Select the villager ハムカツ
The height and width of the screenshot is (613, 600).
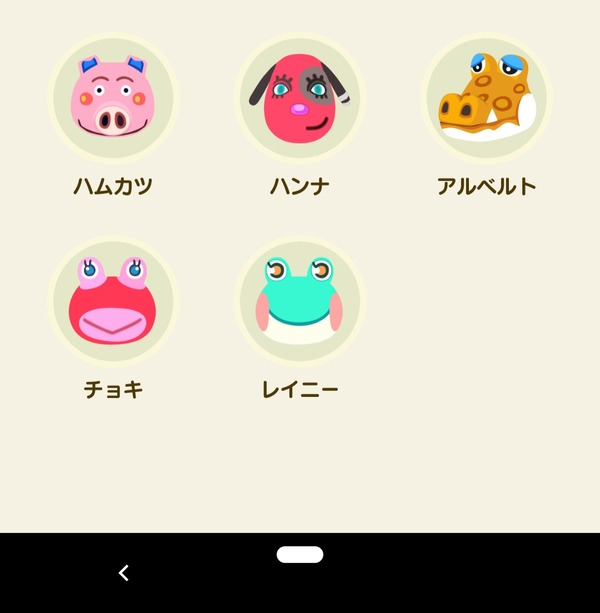coord(112,97)
